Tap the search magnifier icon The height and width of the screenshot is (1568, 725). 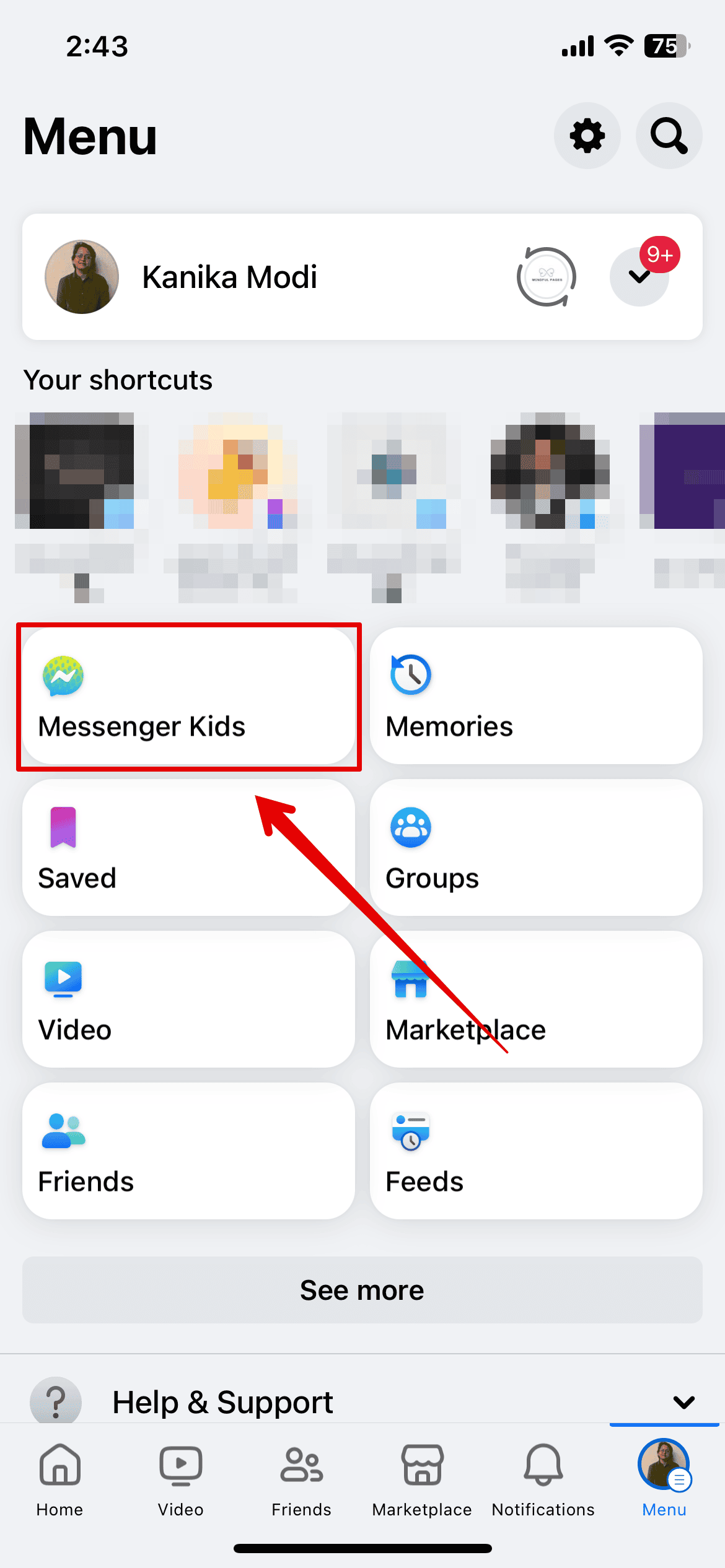[x=669, y=136]
